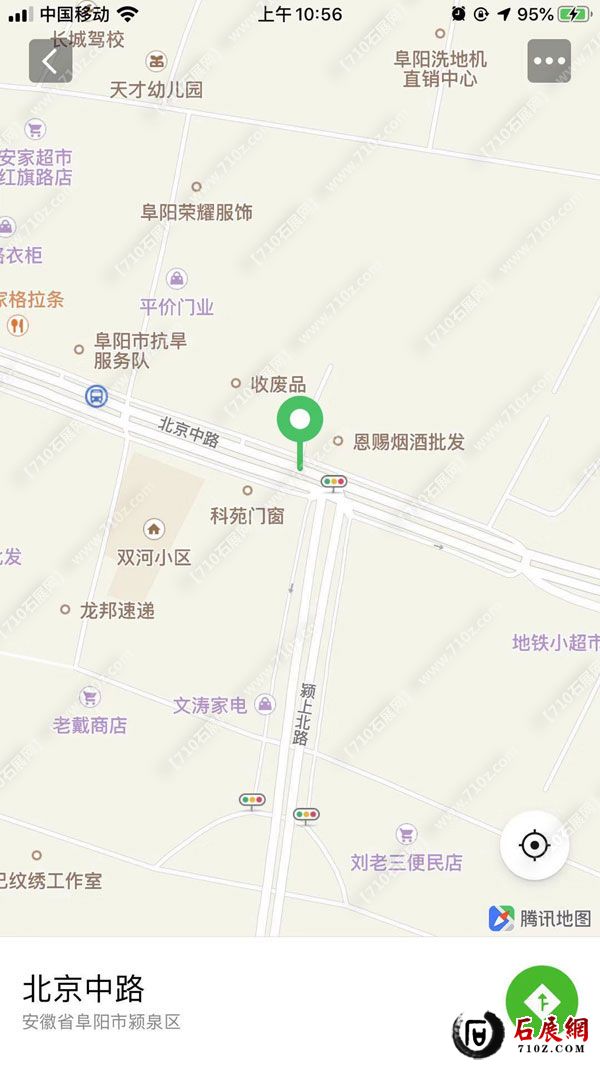Go back using the top-left arrow
The height and width of the screenshot is (1067, 600).
pyautogui.click(x=50, y=61)
